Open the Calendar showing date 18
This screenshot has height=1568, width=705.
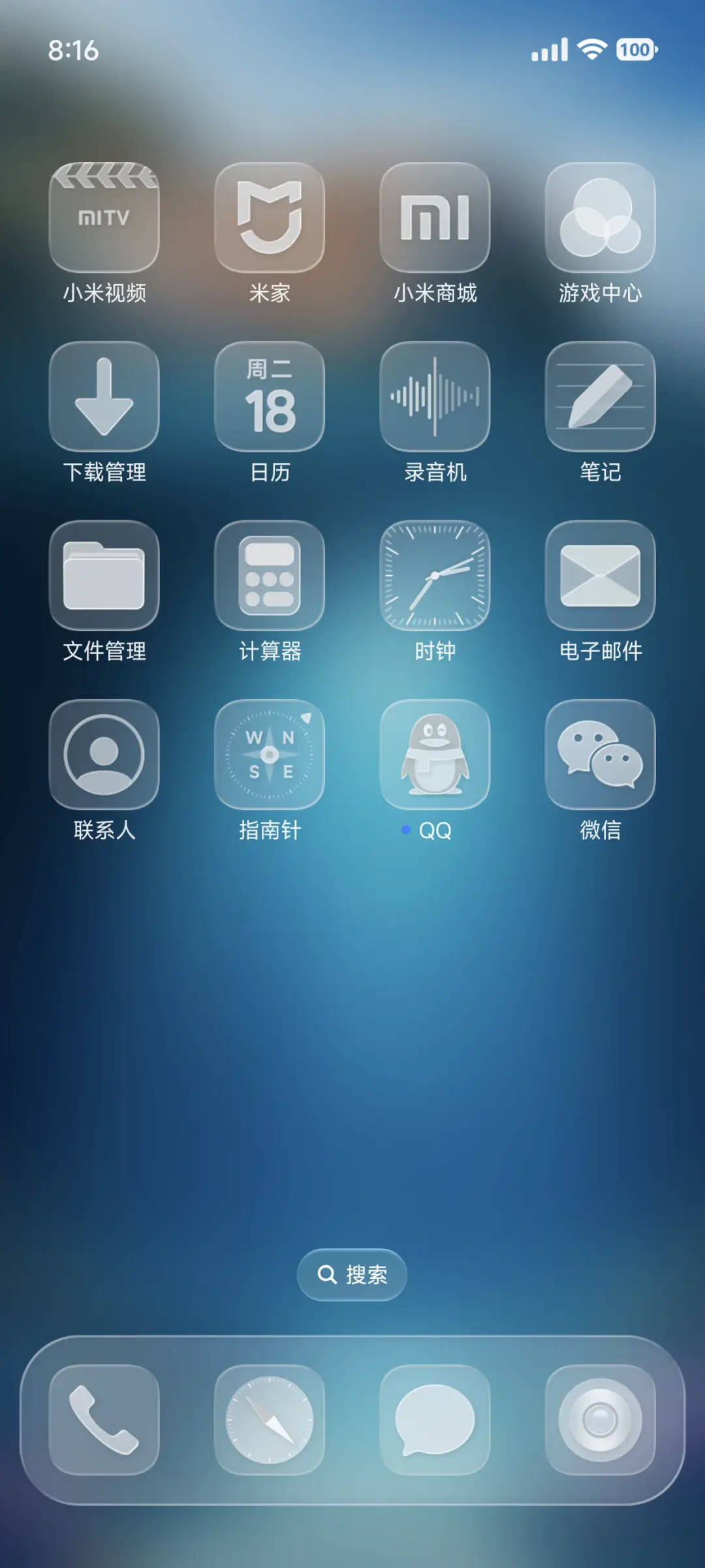point(270,396)
